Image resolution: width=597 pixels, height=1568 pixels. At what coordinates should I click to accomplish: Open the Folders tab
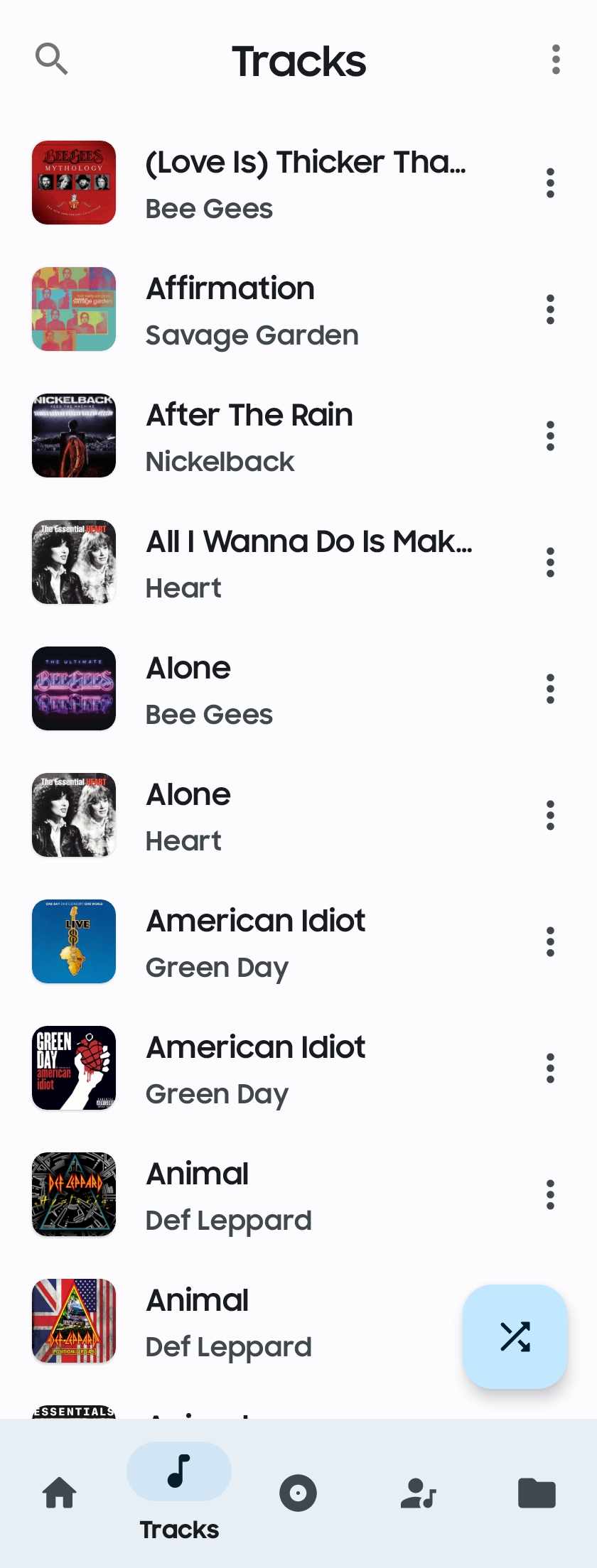[x=537, y=1493]
